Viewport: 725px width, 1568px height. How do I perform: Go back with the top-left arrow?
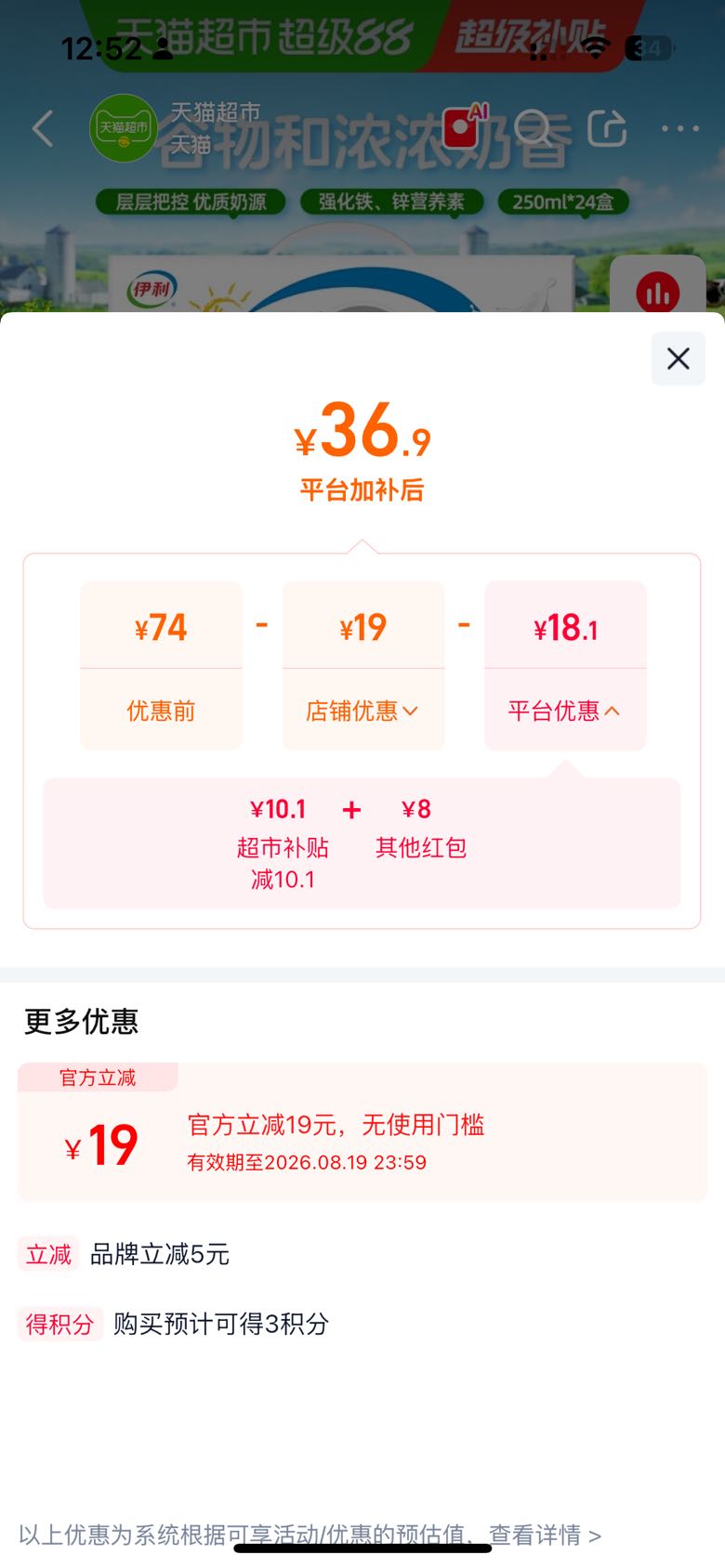coord(43,128)
